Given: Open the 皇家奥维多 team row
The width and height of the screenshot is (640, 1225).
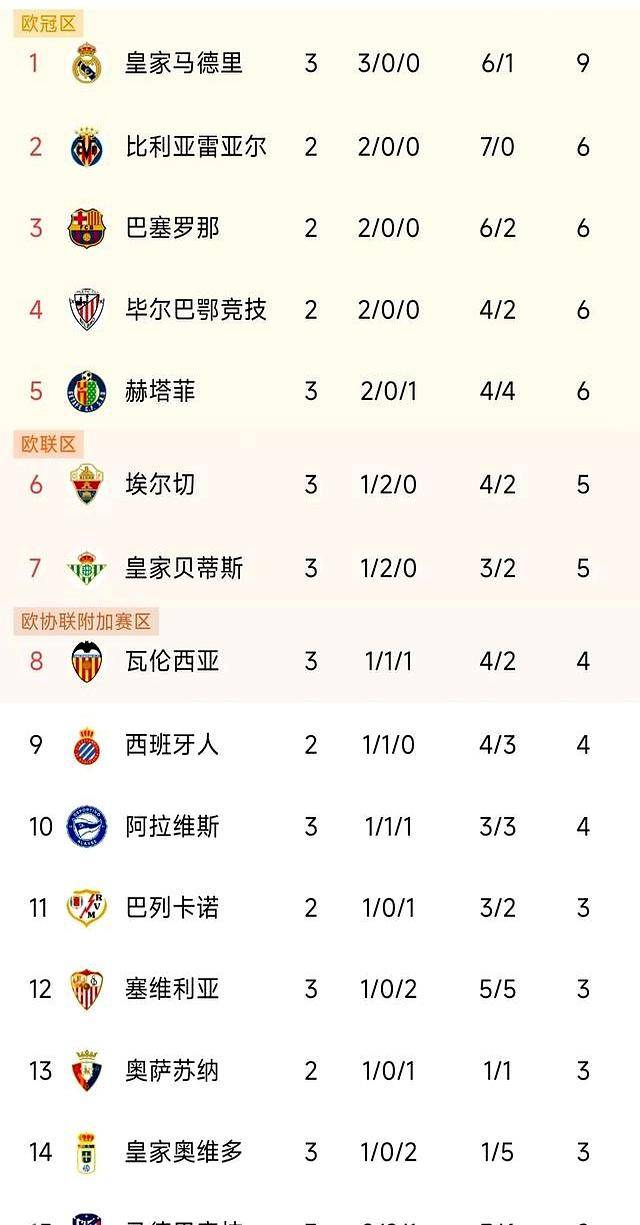Looking at the screenshot, I should [x=320, y=1153].
